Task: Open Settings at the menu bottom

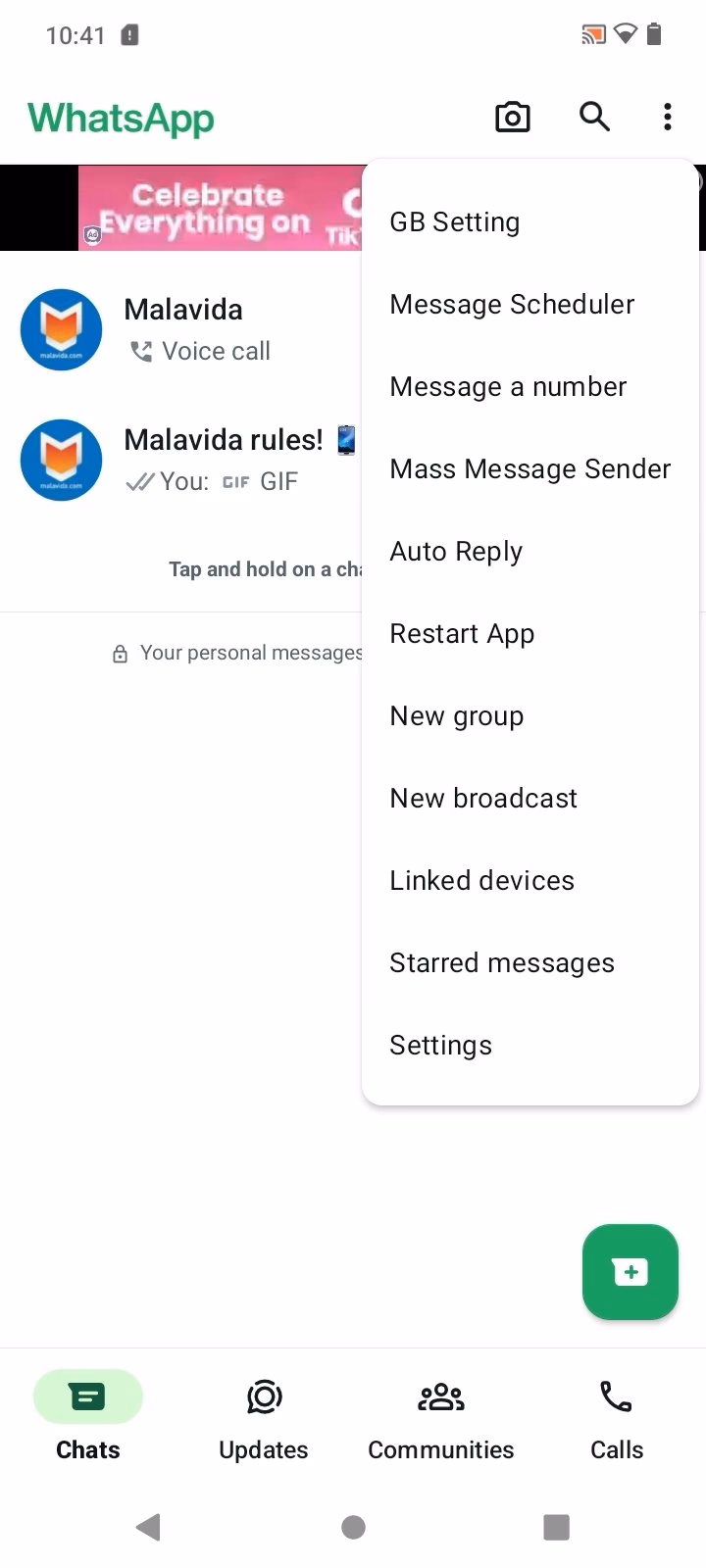Action: coord(440,1045)
